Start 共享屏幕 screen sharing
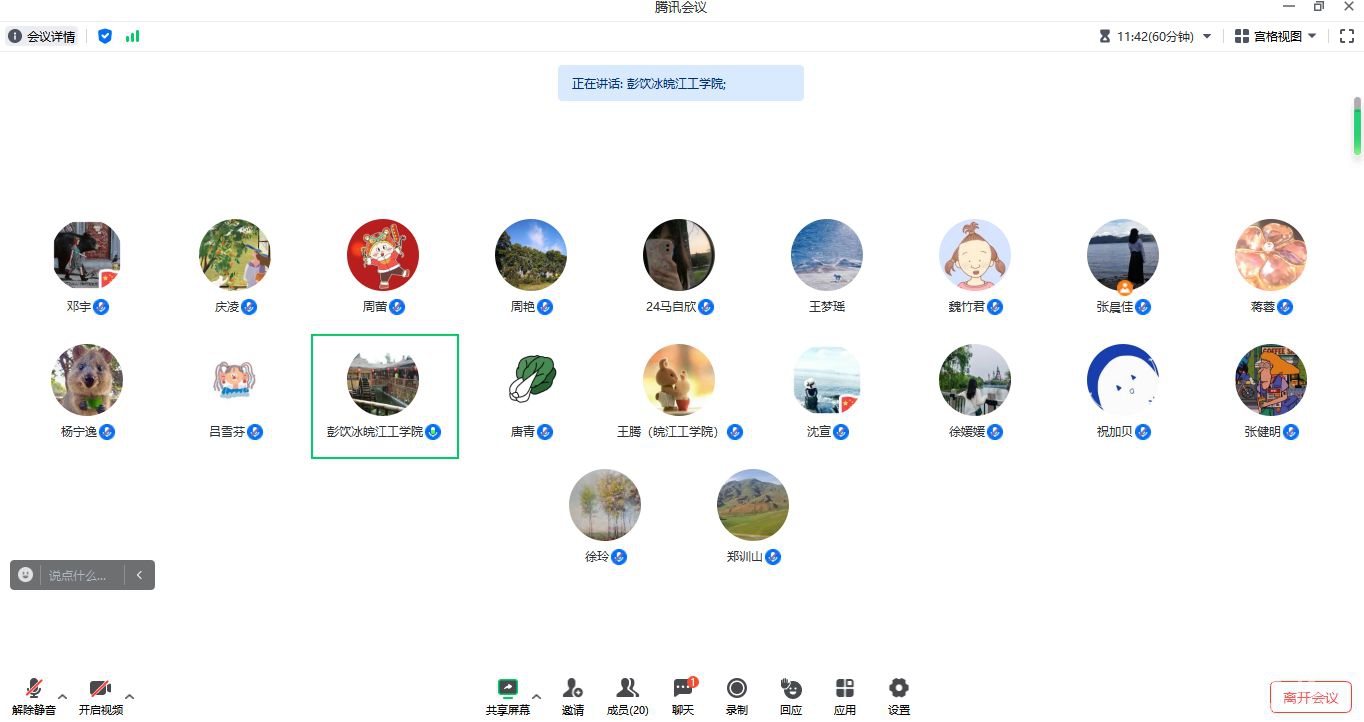 507,696
